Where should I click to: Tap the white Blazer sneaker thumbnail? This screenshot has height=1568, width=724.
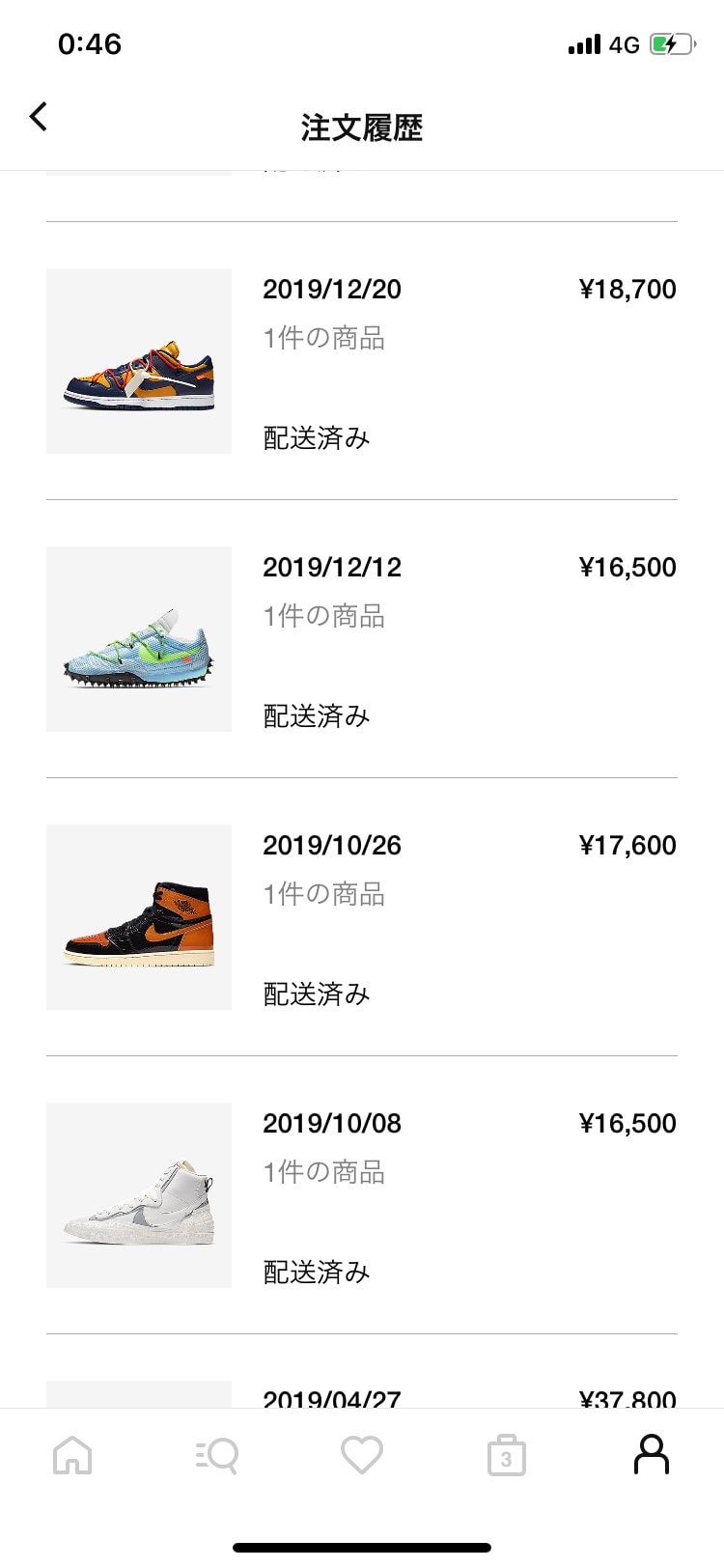137,1194
